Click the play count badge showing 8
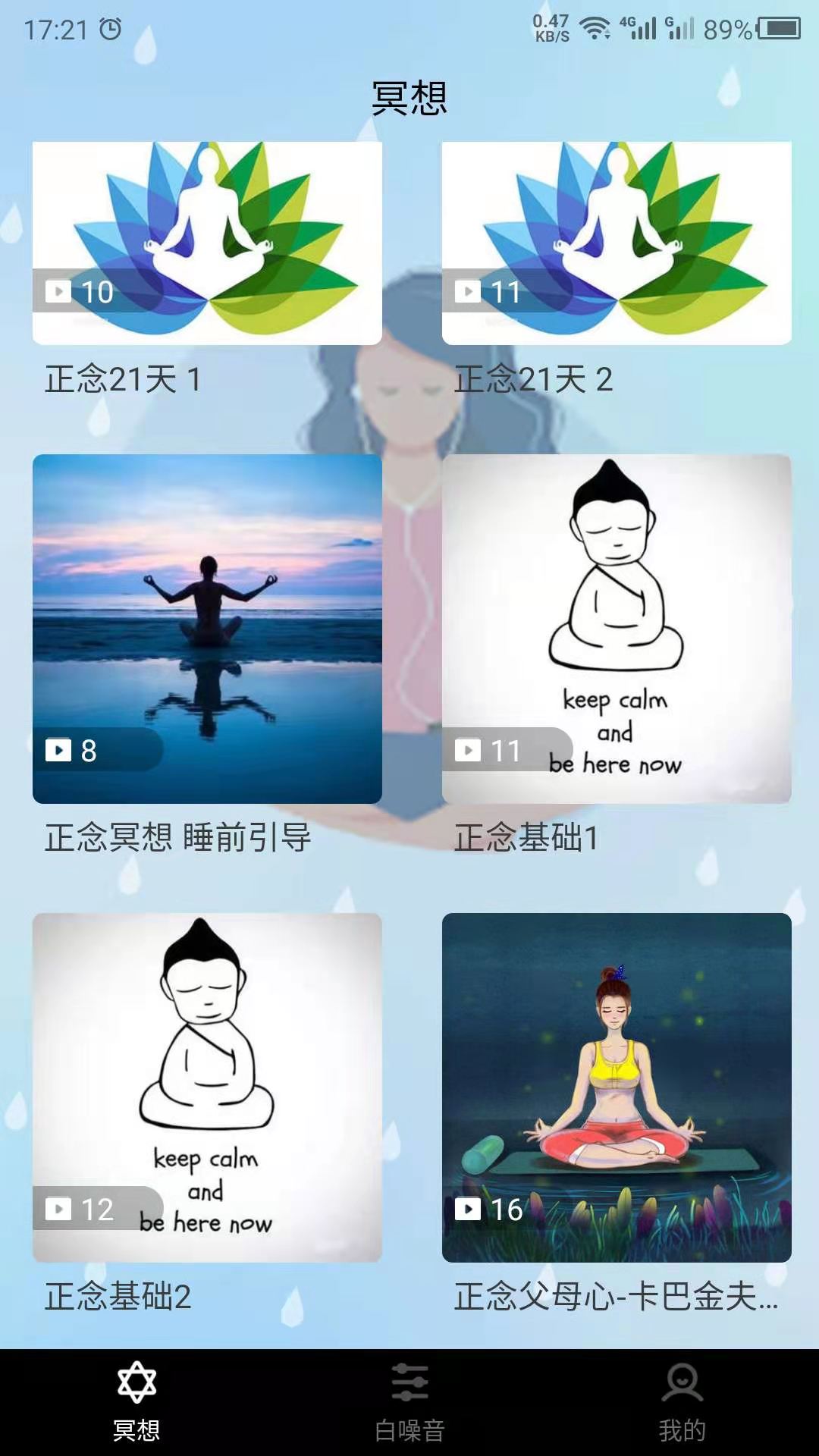The height and width of the screenshot is (1456, 819). point(78,752)
